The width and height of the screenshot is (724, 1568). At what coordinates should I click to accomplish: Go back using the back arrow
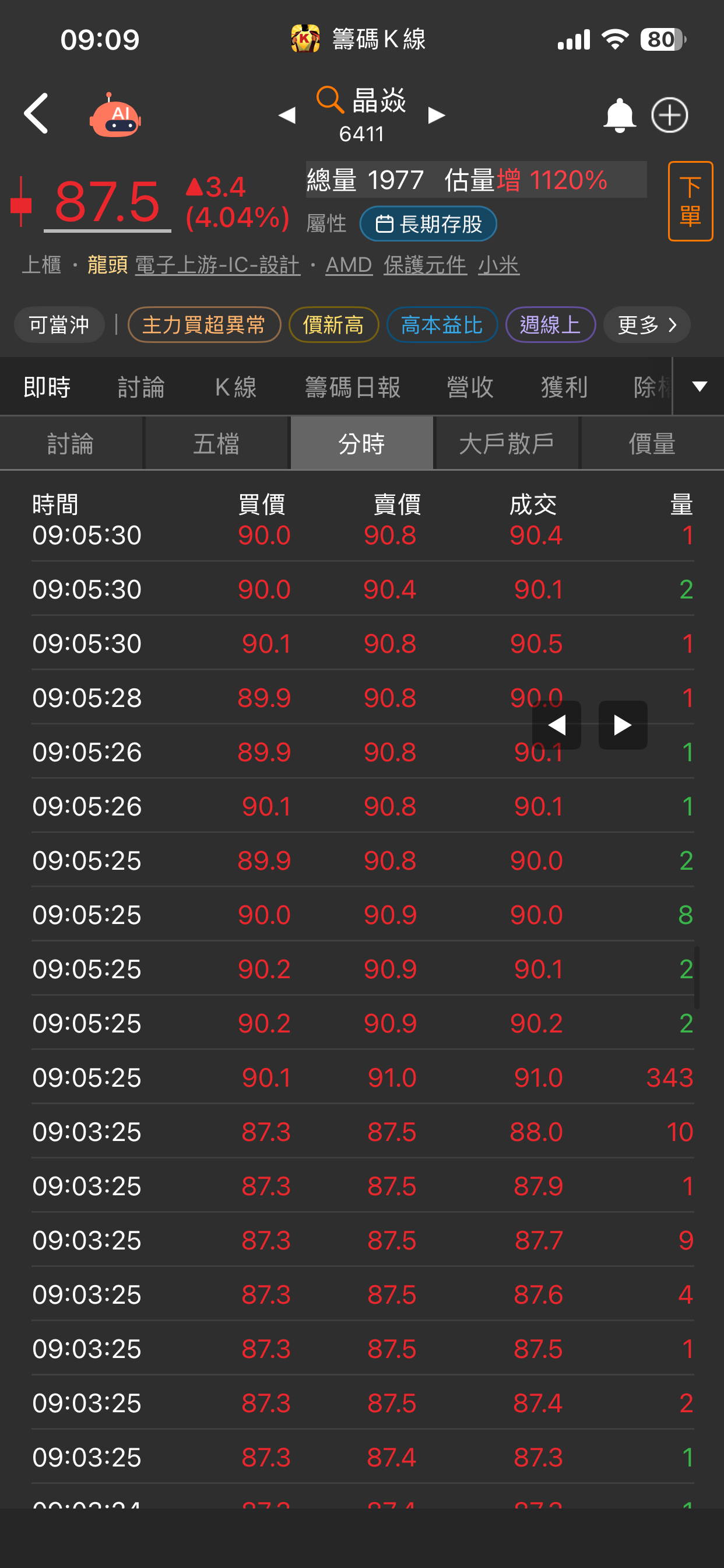(36, 114)
